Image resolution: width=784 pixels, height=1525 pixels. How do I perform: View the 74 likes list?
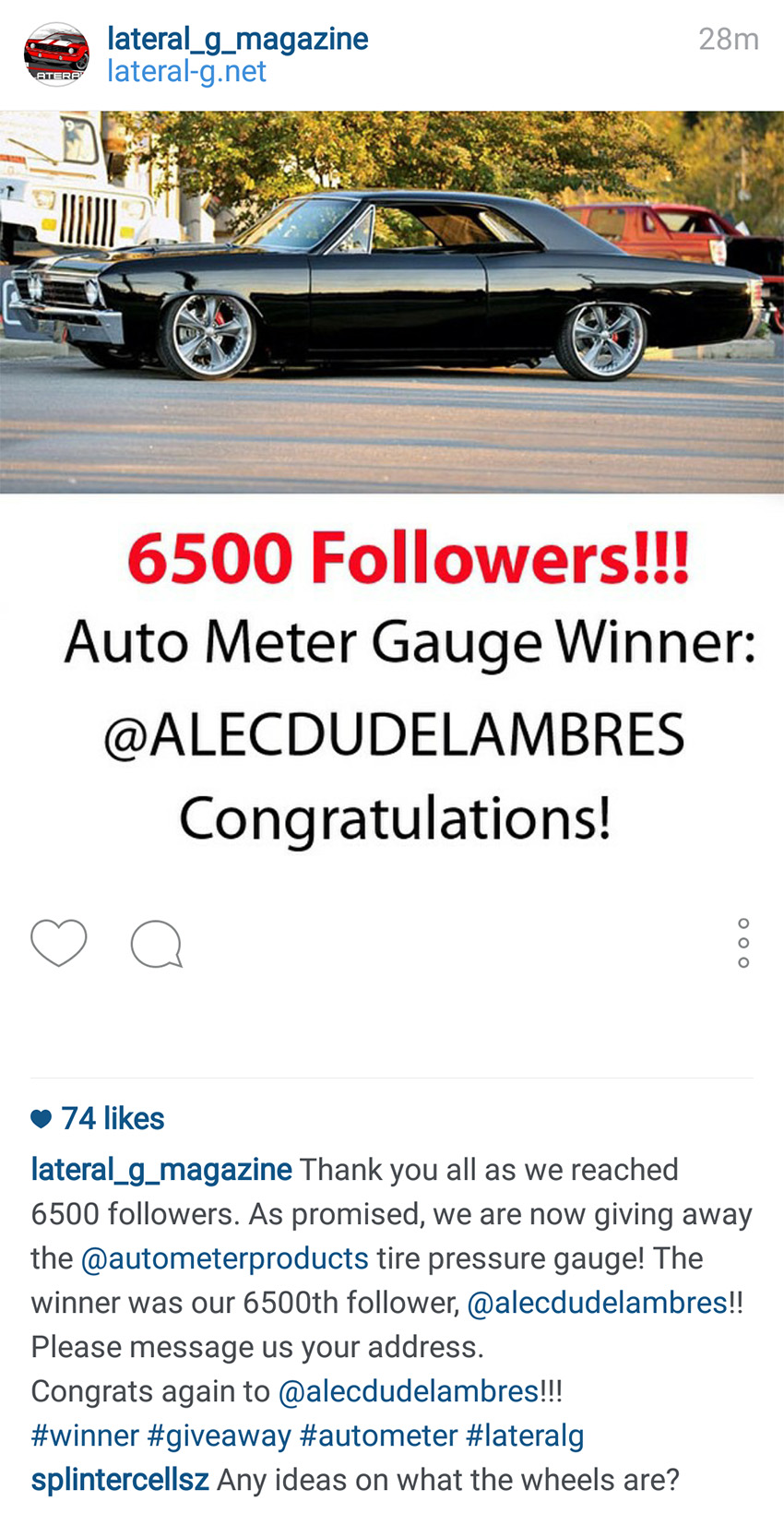(x=112, y=1118)
